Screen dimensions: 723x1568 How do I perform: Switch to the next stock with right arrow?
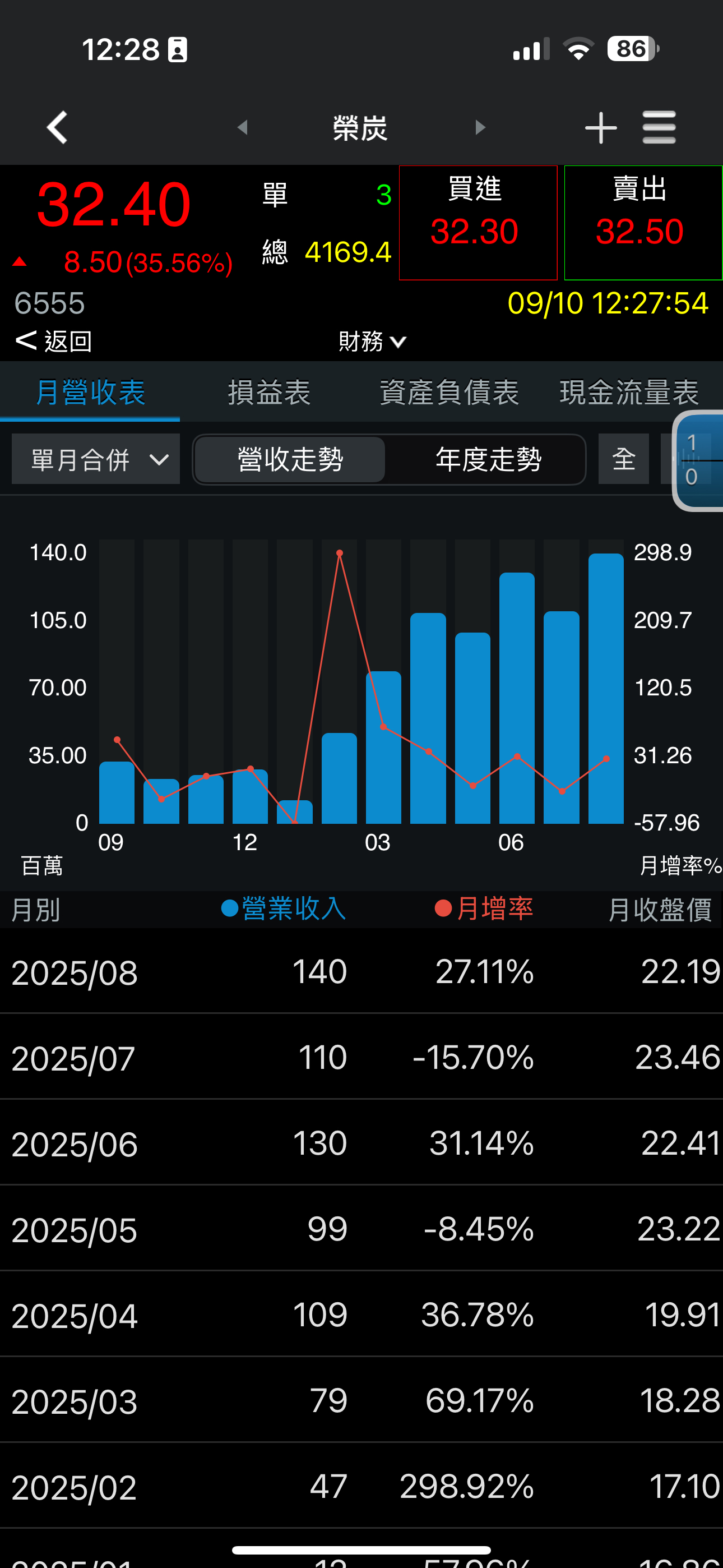[480, 128]
